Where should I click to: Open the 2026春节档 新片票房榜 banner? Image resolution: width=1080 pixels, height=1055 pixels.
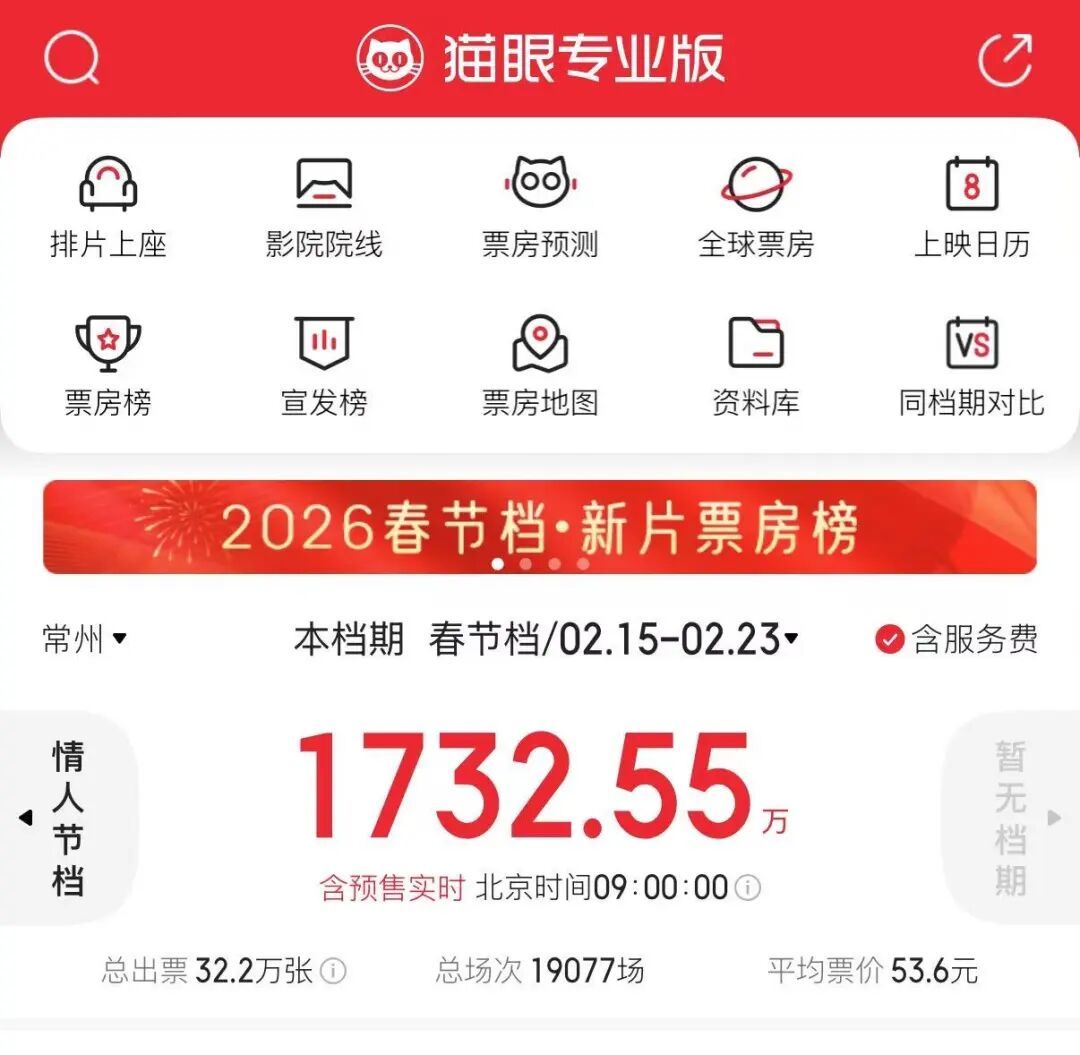(x=540, y=527)
